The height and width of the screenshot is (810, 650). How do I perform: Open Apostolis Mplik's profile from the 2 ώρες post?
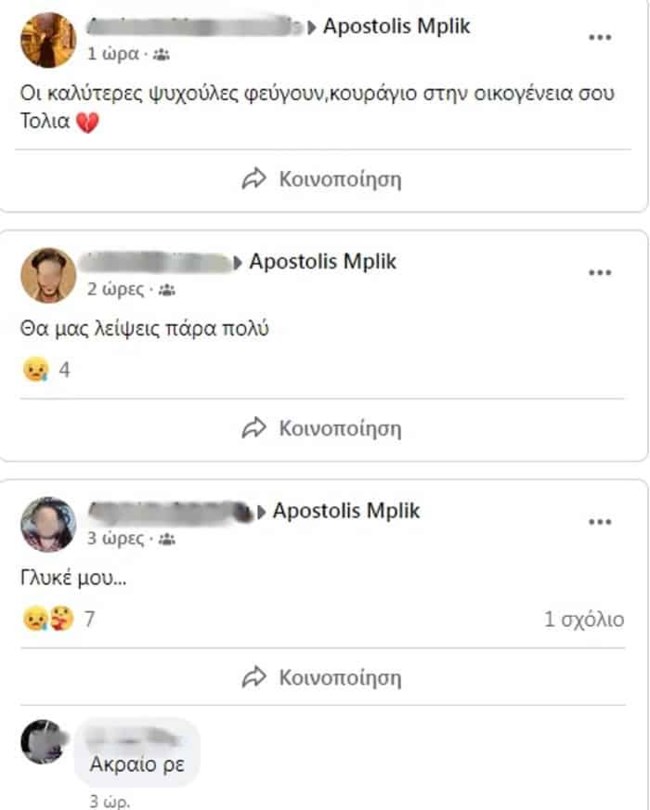pyautogui.click(x=322, y=262)
